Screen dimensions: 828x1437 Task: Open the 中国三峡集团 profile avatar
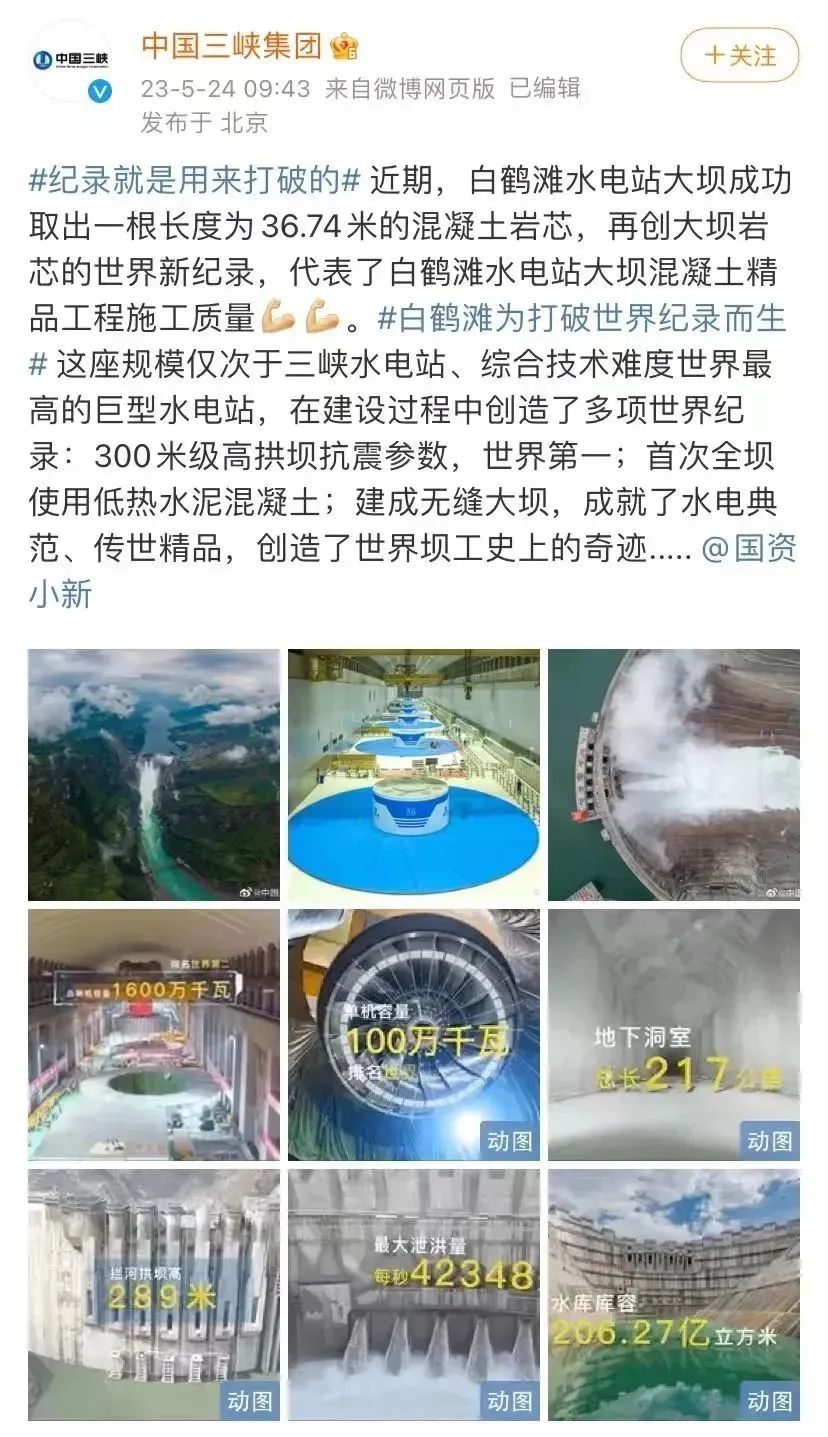click(x=71, y=62)
